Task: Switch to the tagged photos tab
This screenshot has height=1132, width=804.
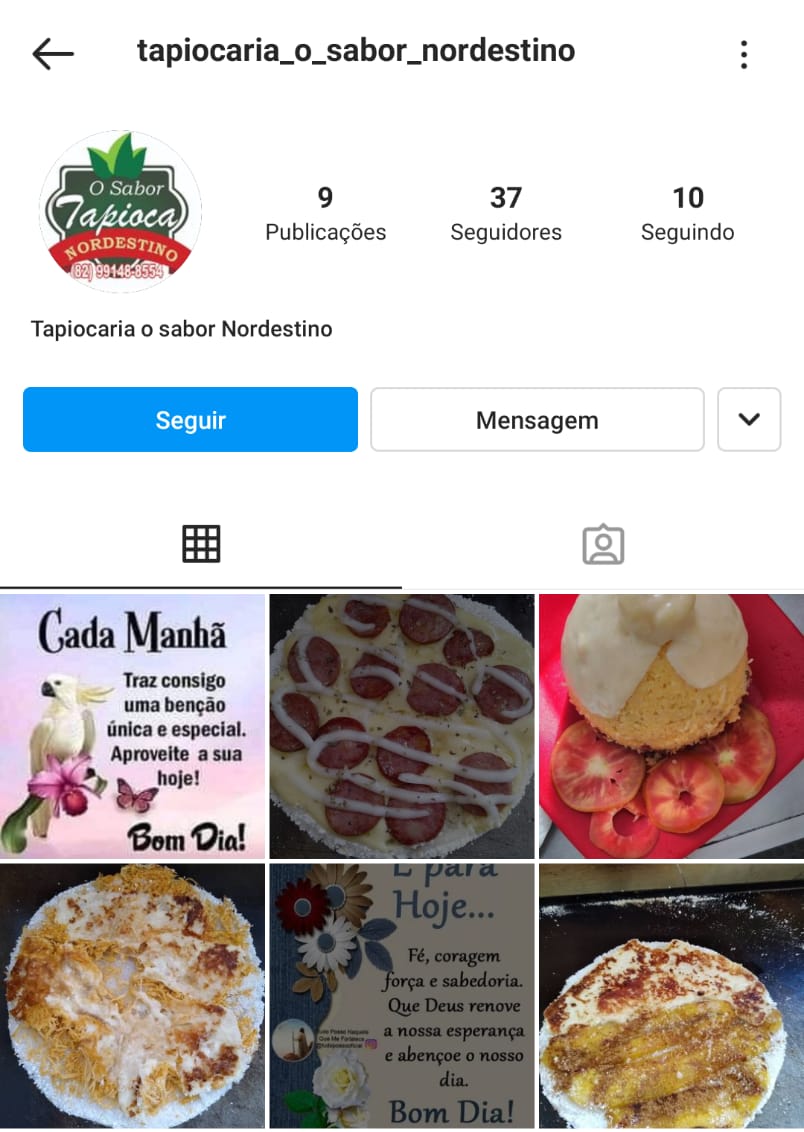Action: pyautogui.click(x=603, y=544)
